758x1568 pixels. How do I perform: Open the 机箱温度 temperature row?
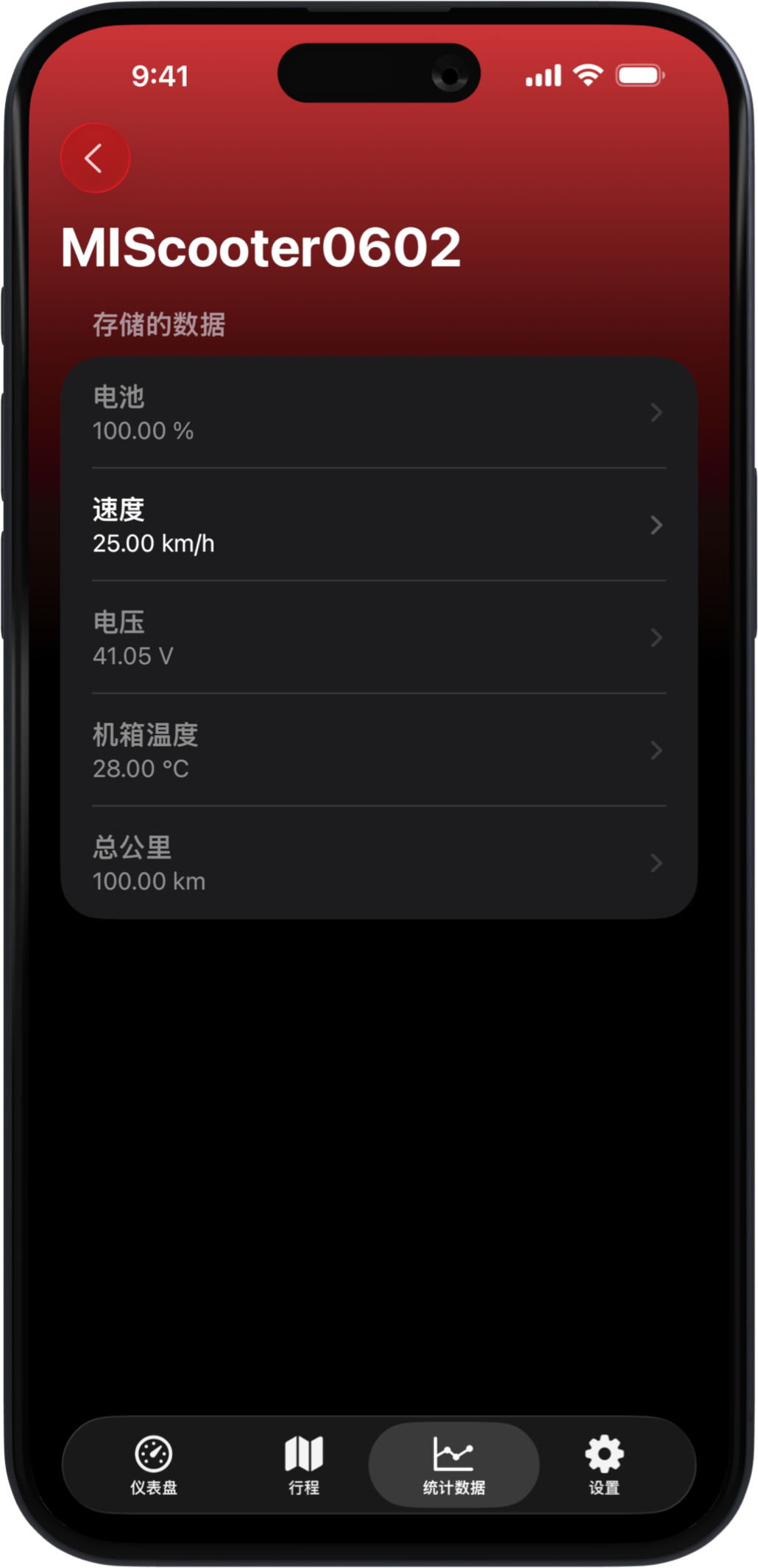point(378,751)
